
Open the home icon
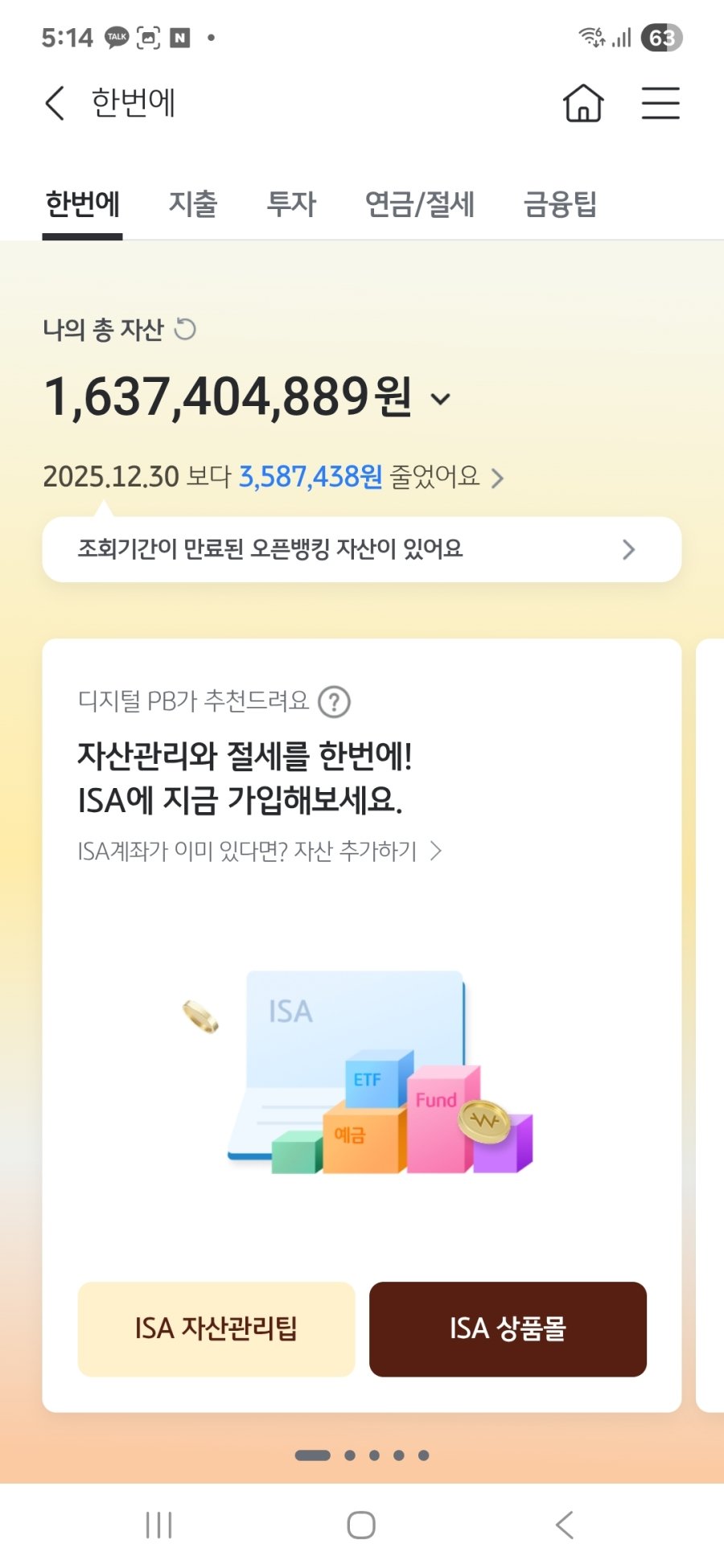click(583, 104)
